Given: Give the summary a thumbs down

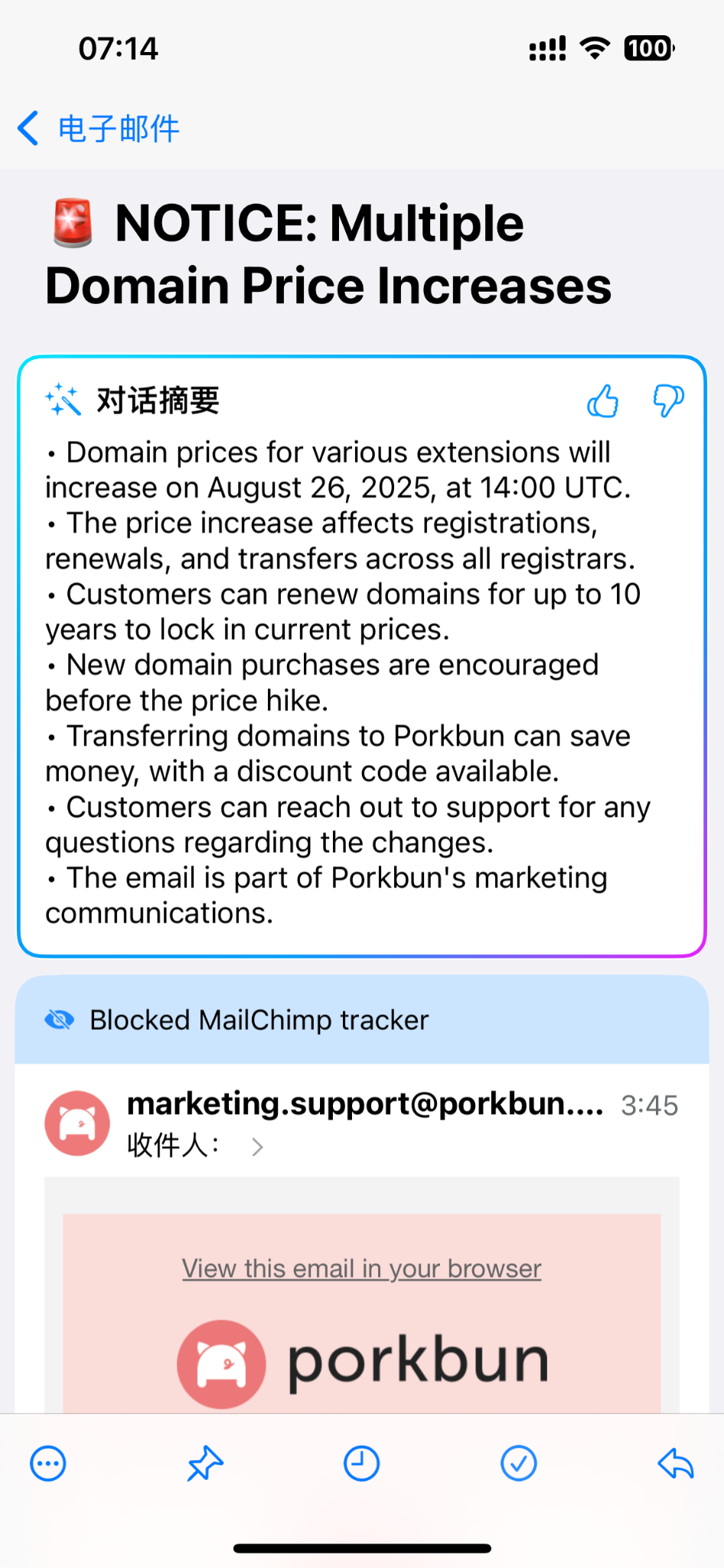Looking at the screenshot, I should (667, 401).
